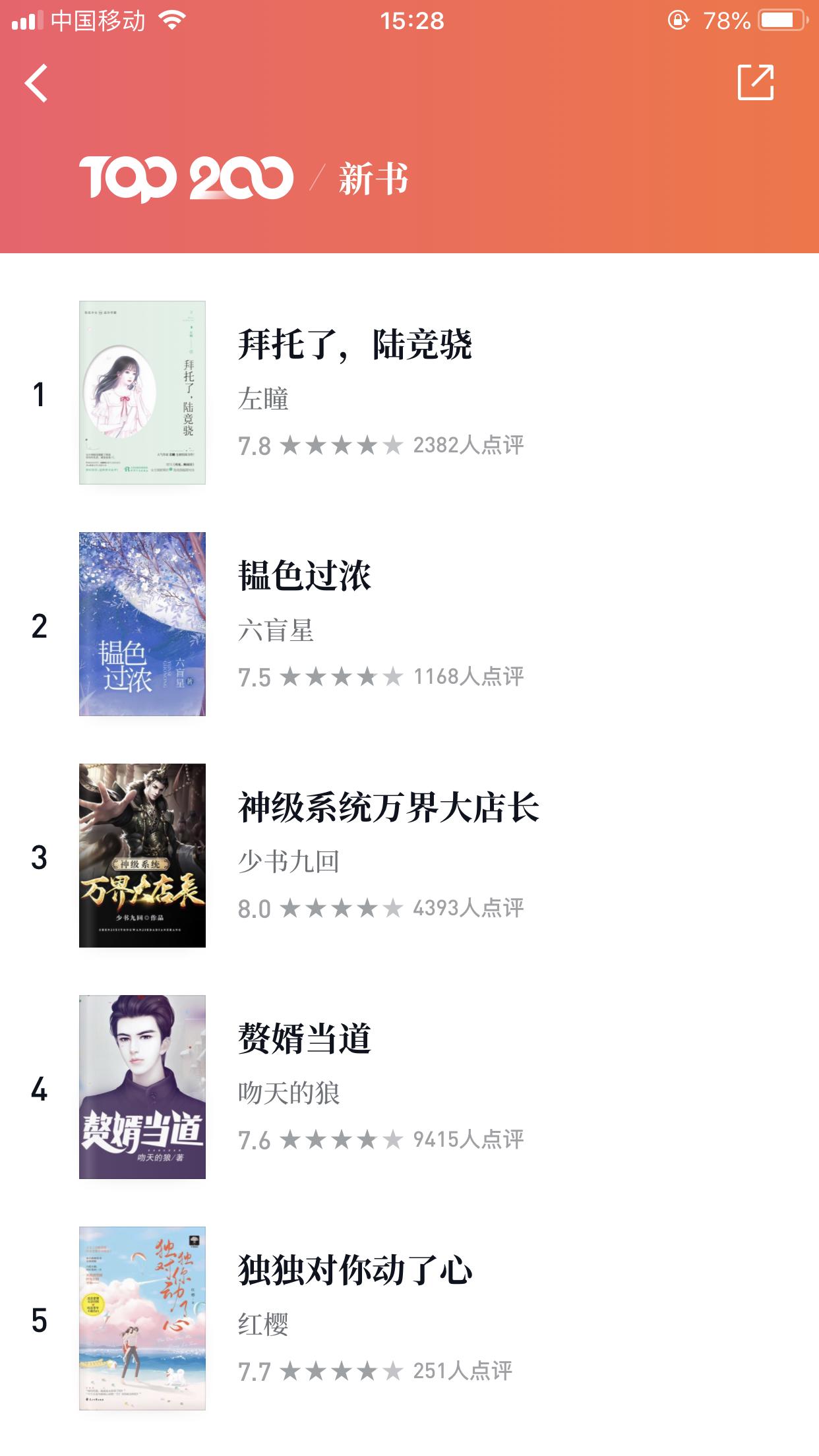Select the book 赘婿当道
This screenshot has width=819, height=1456.
pyautogui.click(x=304, y=1039)
